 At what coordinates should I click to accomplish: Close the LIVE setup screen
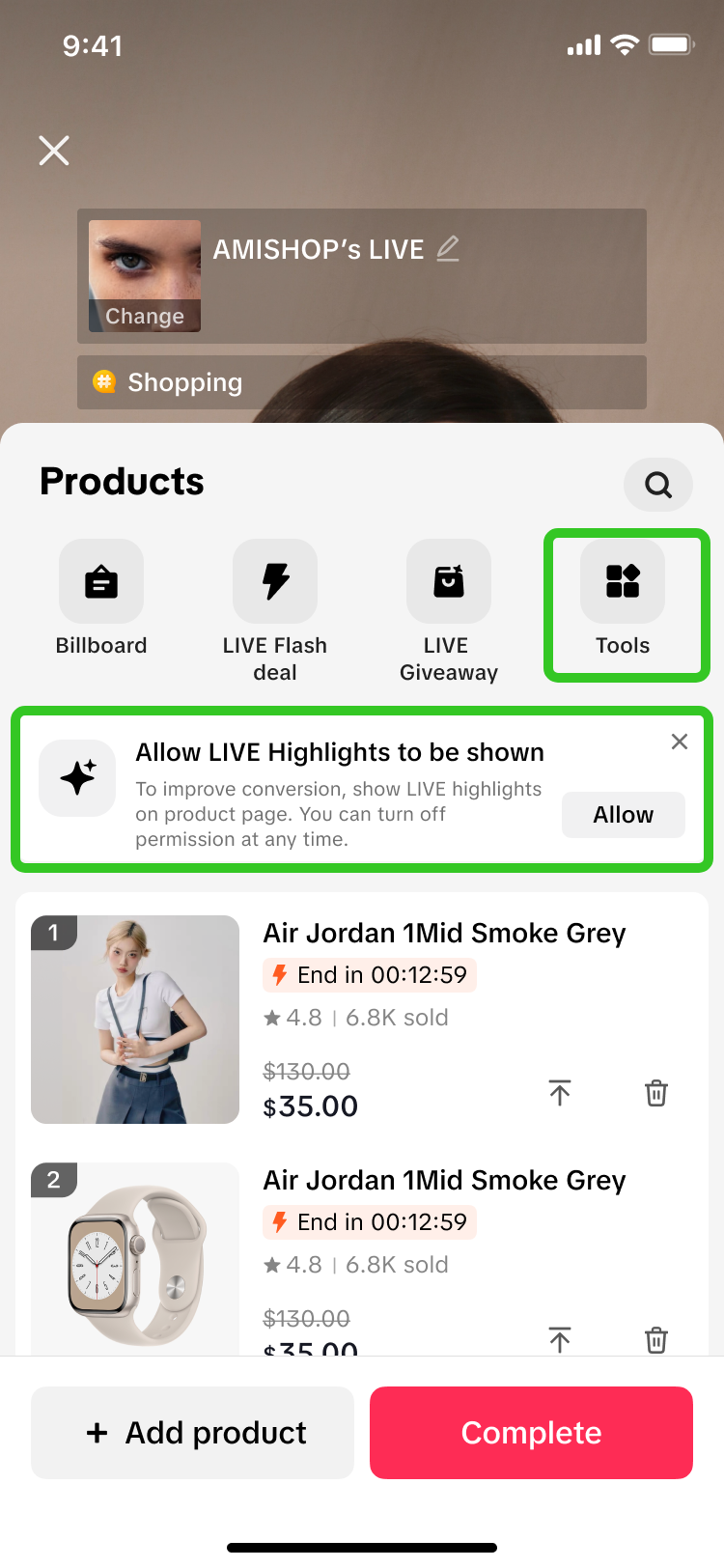(54, 151)
